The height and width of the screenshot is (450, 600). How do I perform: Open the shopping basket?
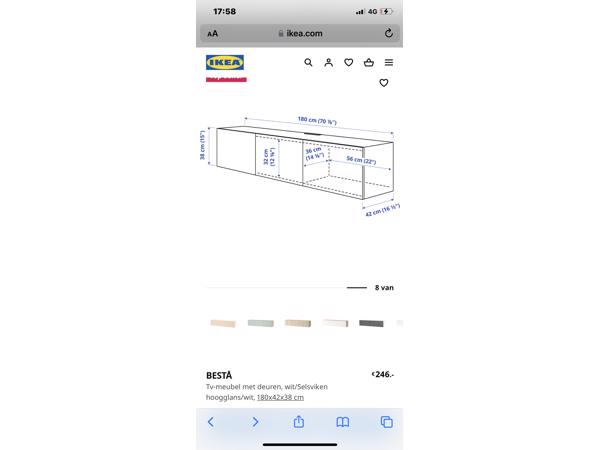368,62
